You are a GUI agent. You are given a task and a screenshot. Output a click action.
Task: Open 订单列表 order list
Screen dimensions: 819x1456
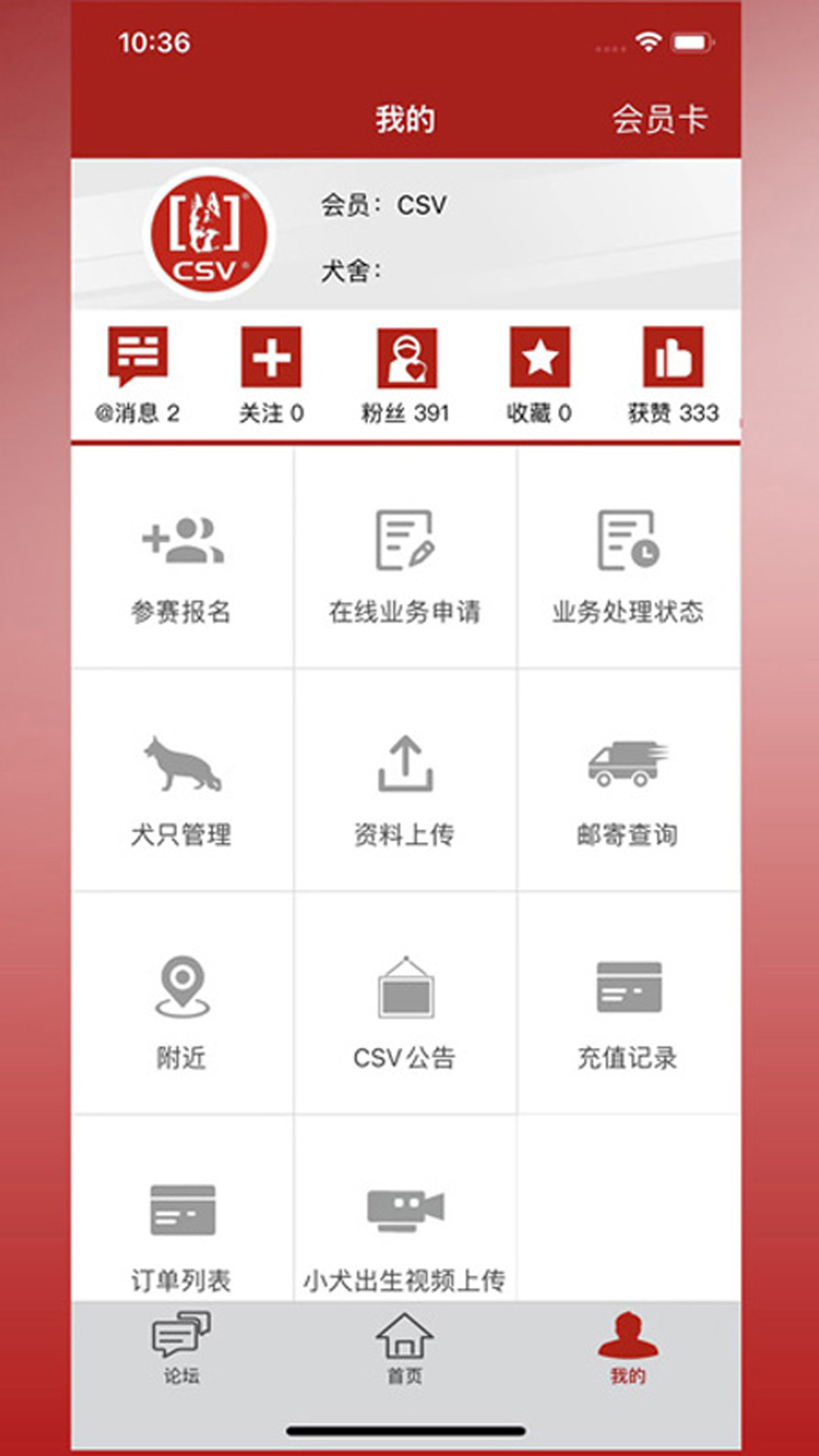pos(182,1209)
